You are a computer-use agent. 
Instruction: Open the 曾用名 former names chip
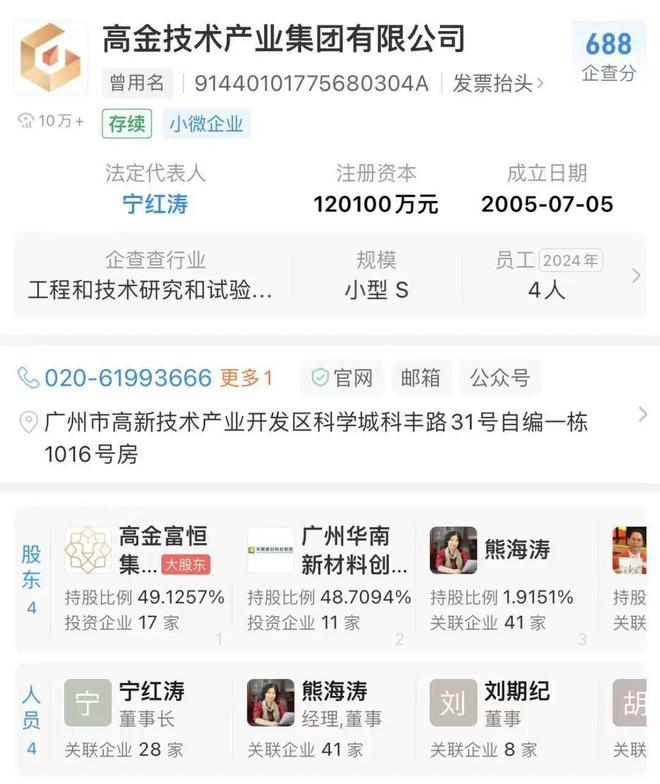point(136,83)
